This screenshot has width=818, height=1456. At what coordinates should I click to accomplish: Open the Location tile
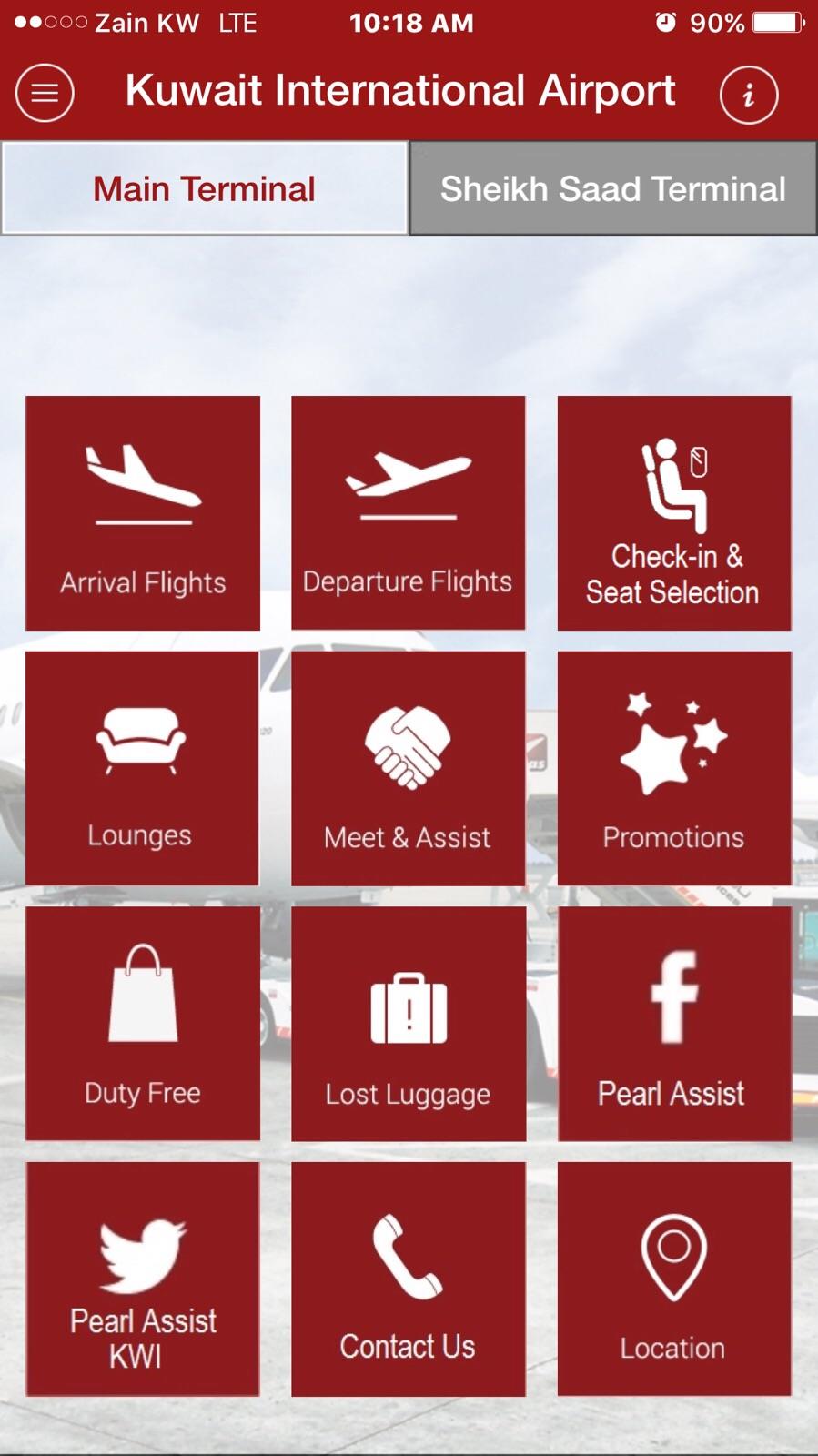click(673, 1279)
